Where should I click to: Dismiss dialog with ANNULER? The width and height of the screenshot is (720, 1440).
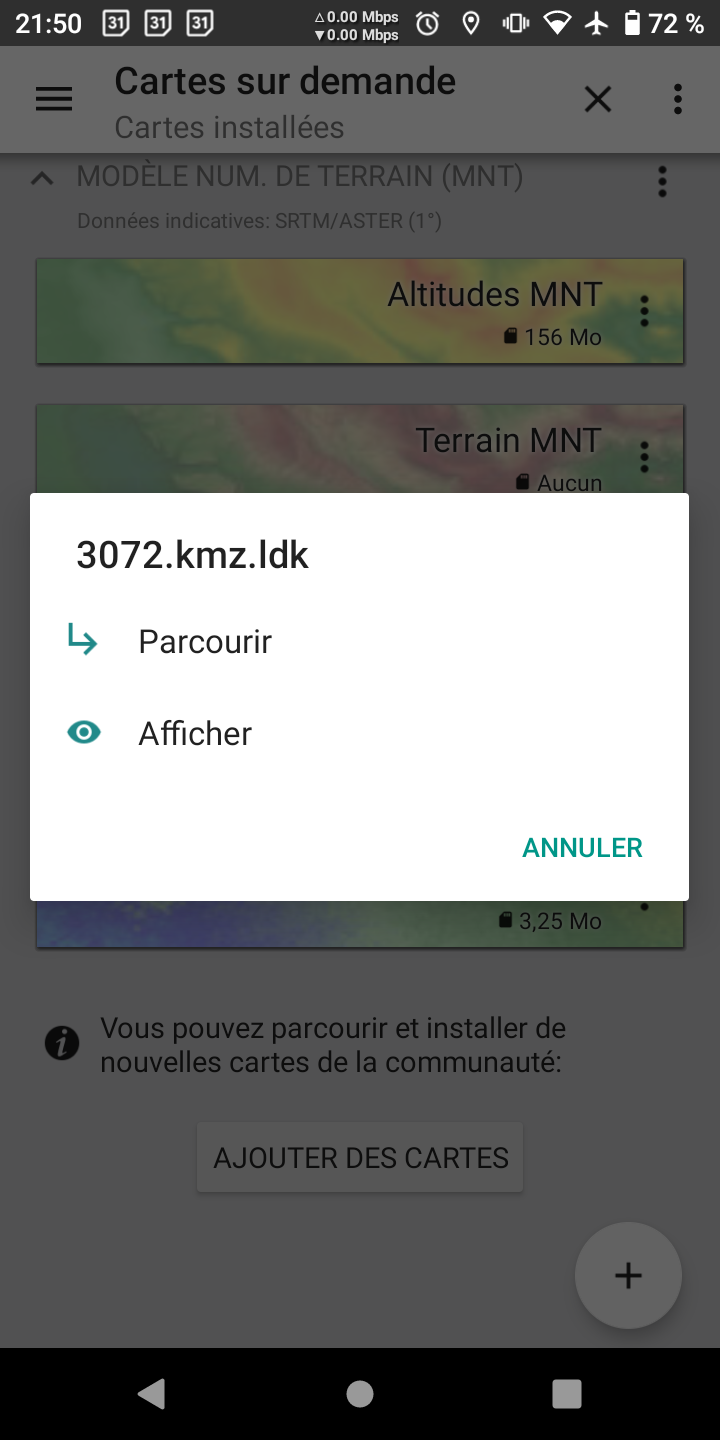582,848
